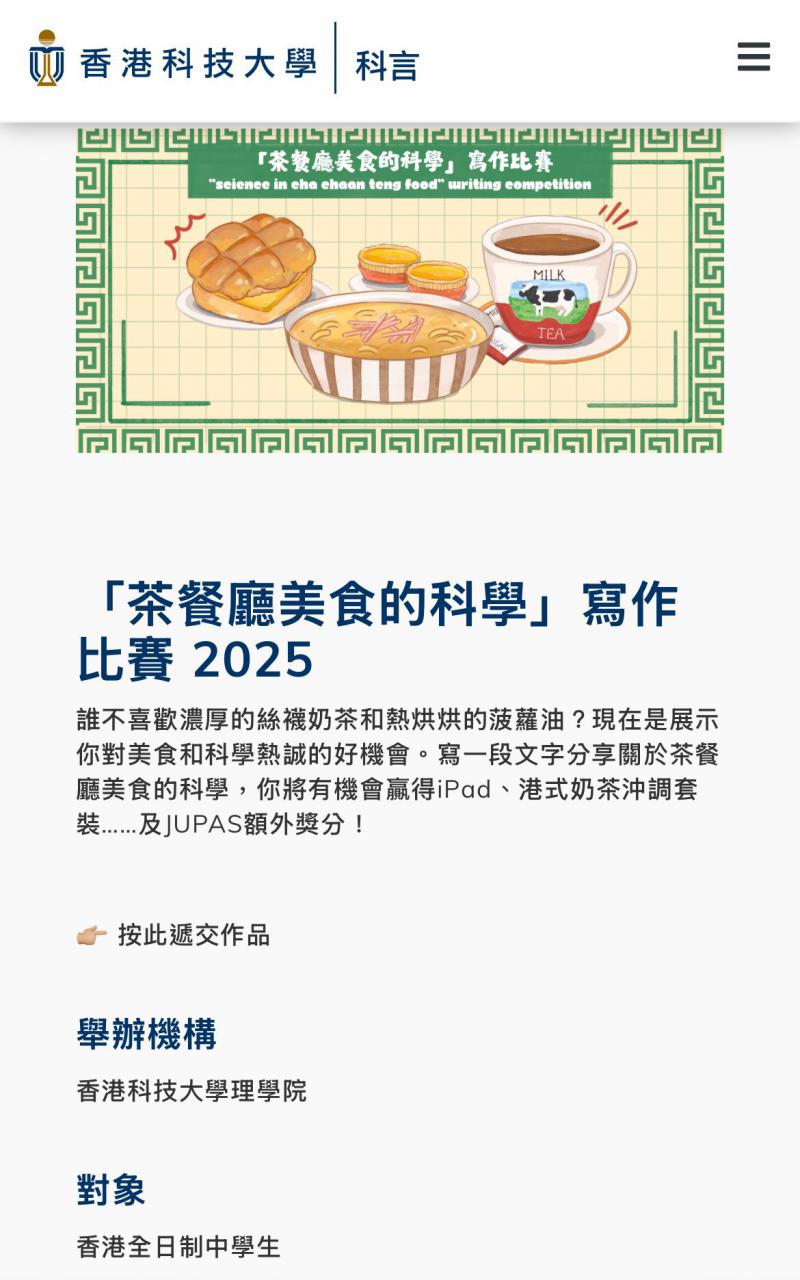Open the 香港科技大學 logo homepage link
This screenshot has width=800, height=1280.
(173, 60)
